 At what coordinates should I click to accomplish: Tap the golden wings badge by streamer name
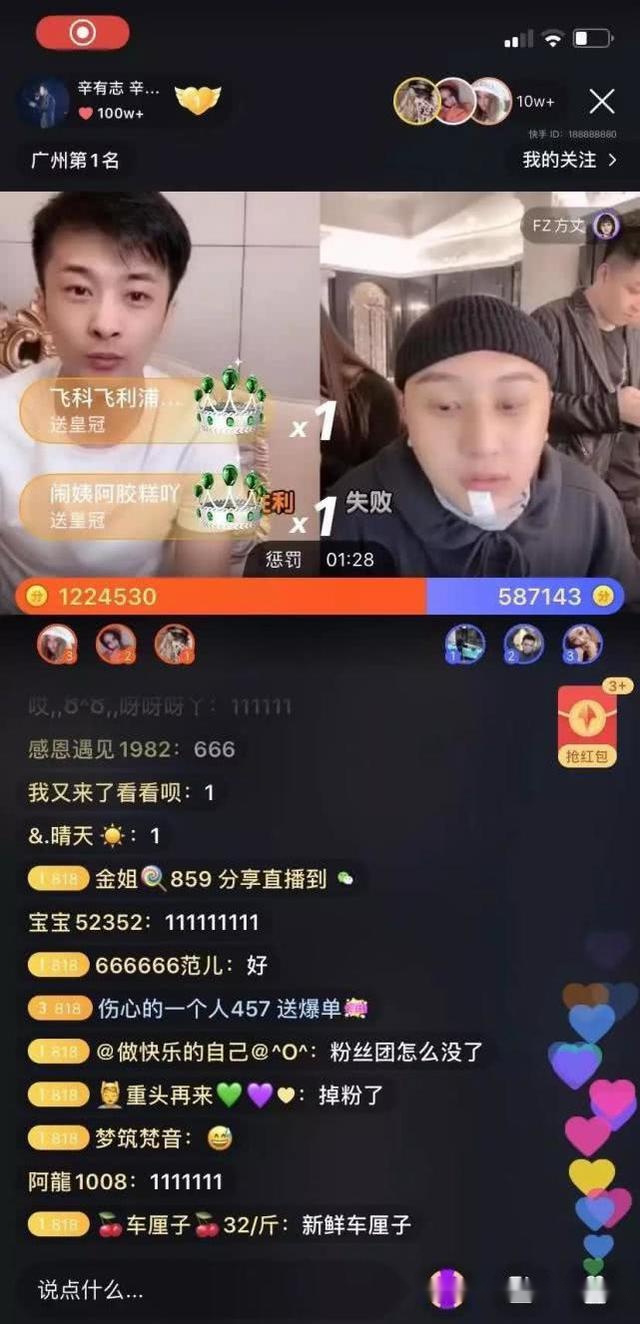point(198,99)
